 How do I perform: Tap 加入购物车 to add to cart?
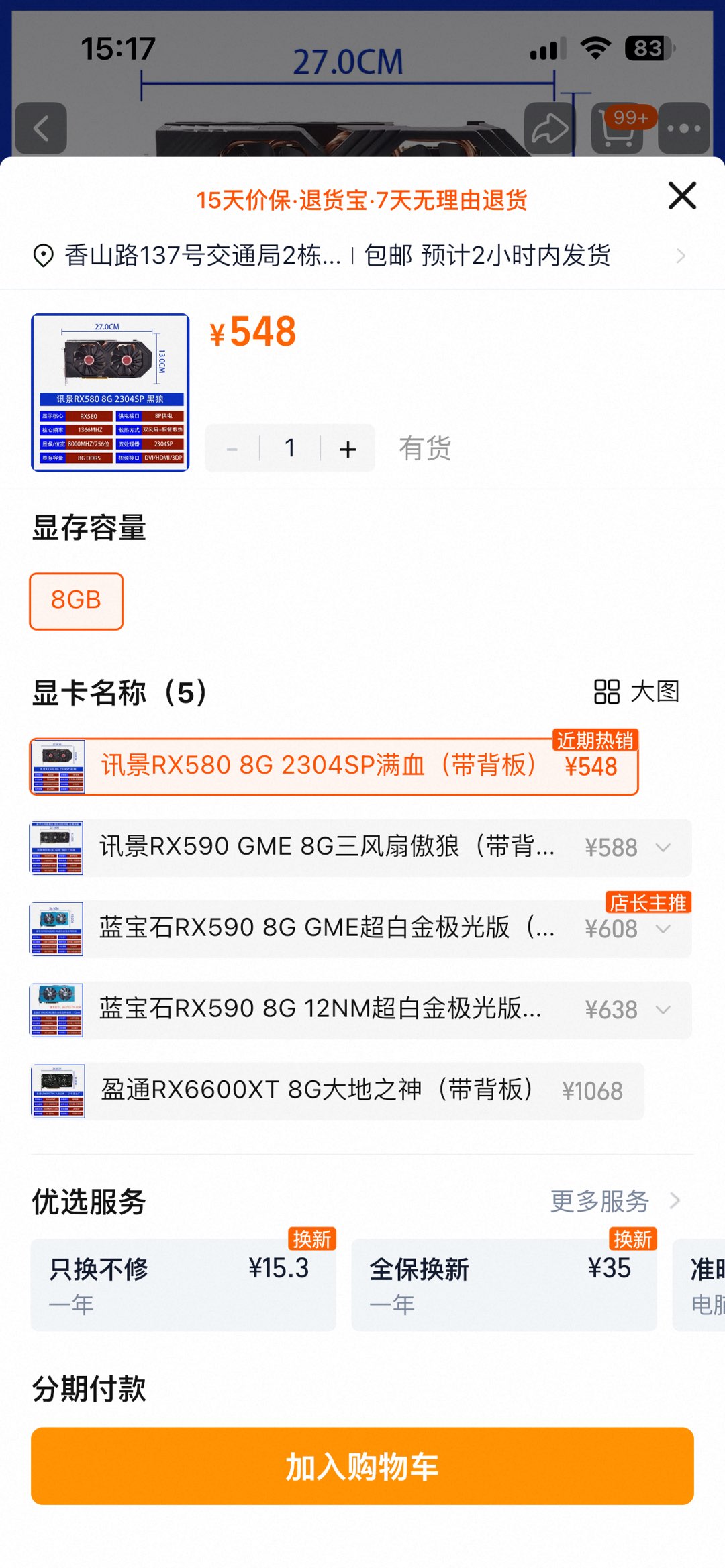coord(362,1466)
